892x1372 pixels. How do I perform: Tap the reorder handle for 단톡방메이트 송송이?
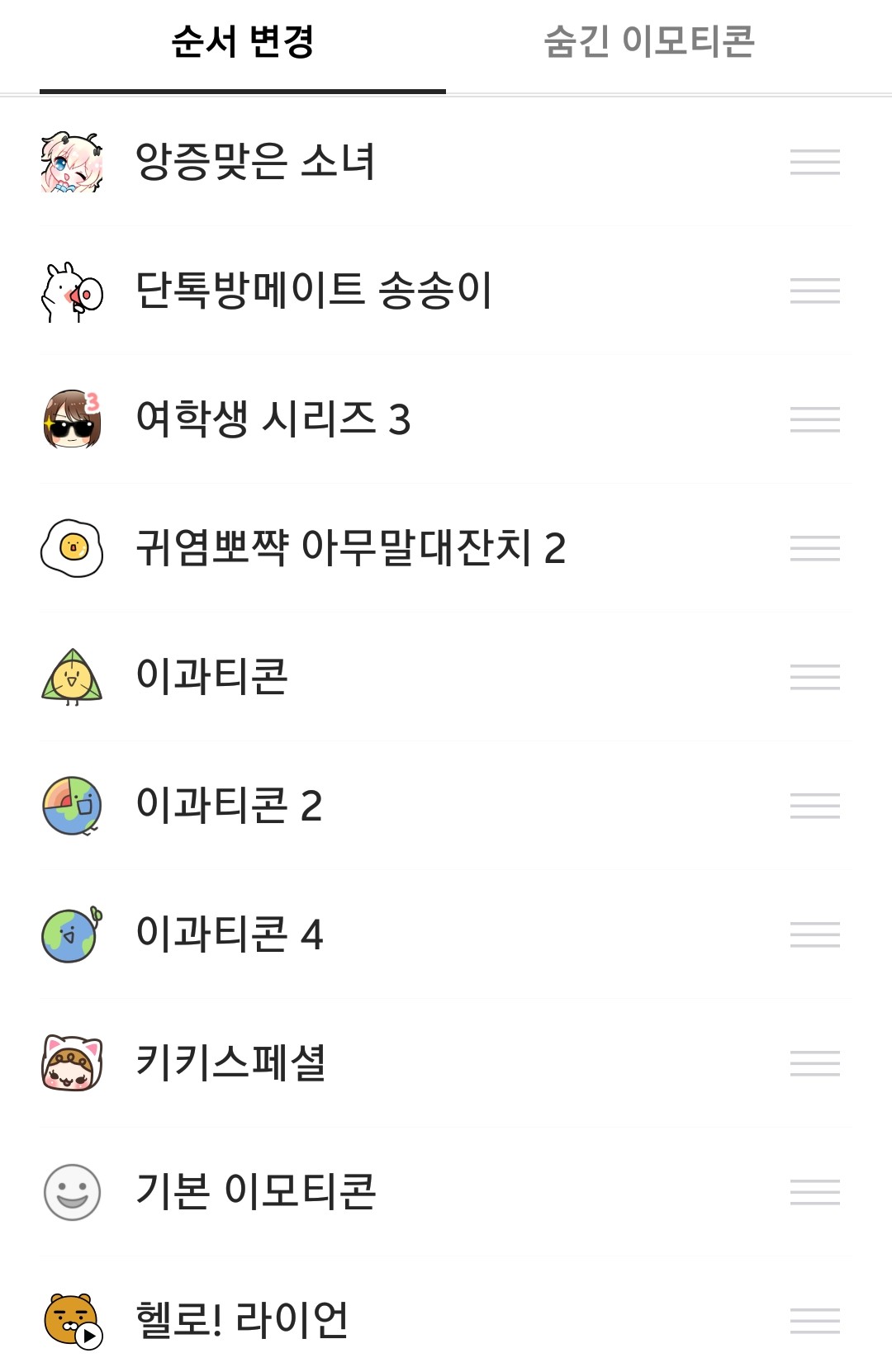point(814,291)
